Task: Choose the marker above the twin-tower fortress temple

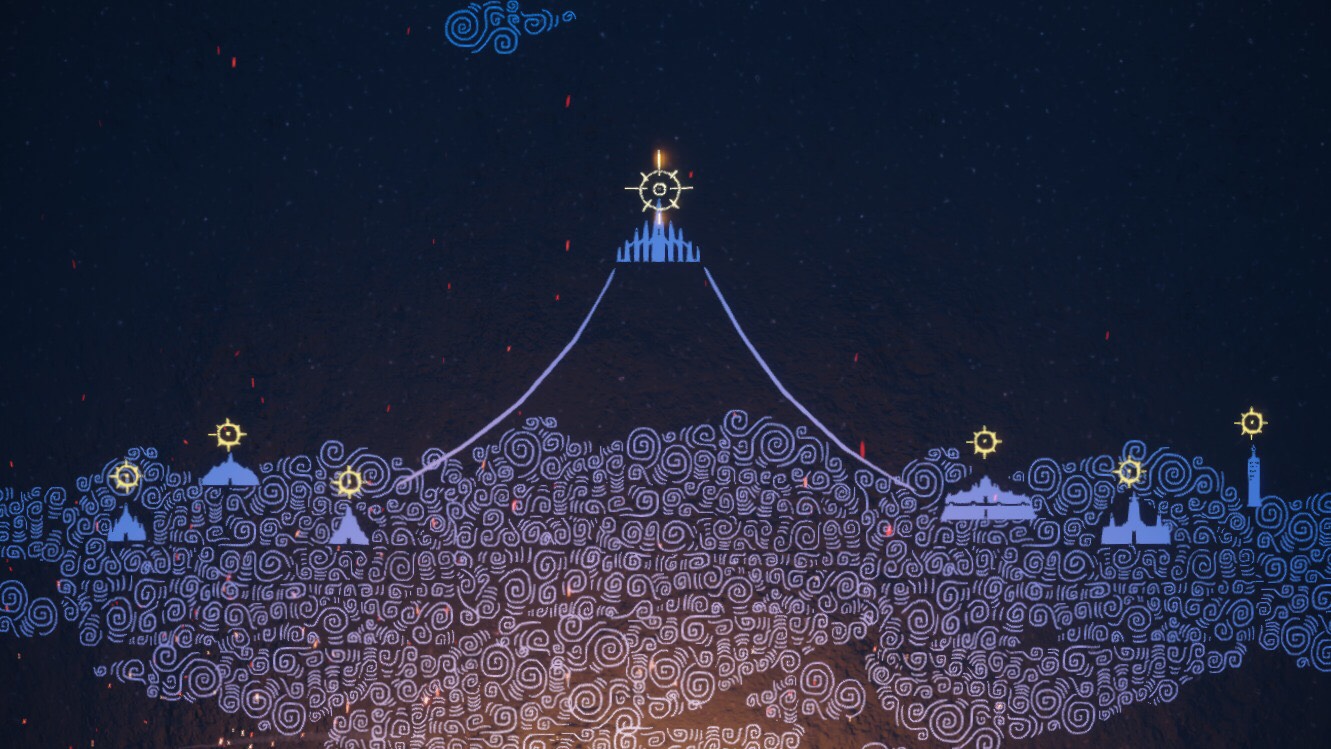Action: 1130,471
